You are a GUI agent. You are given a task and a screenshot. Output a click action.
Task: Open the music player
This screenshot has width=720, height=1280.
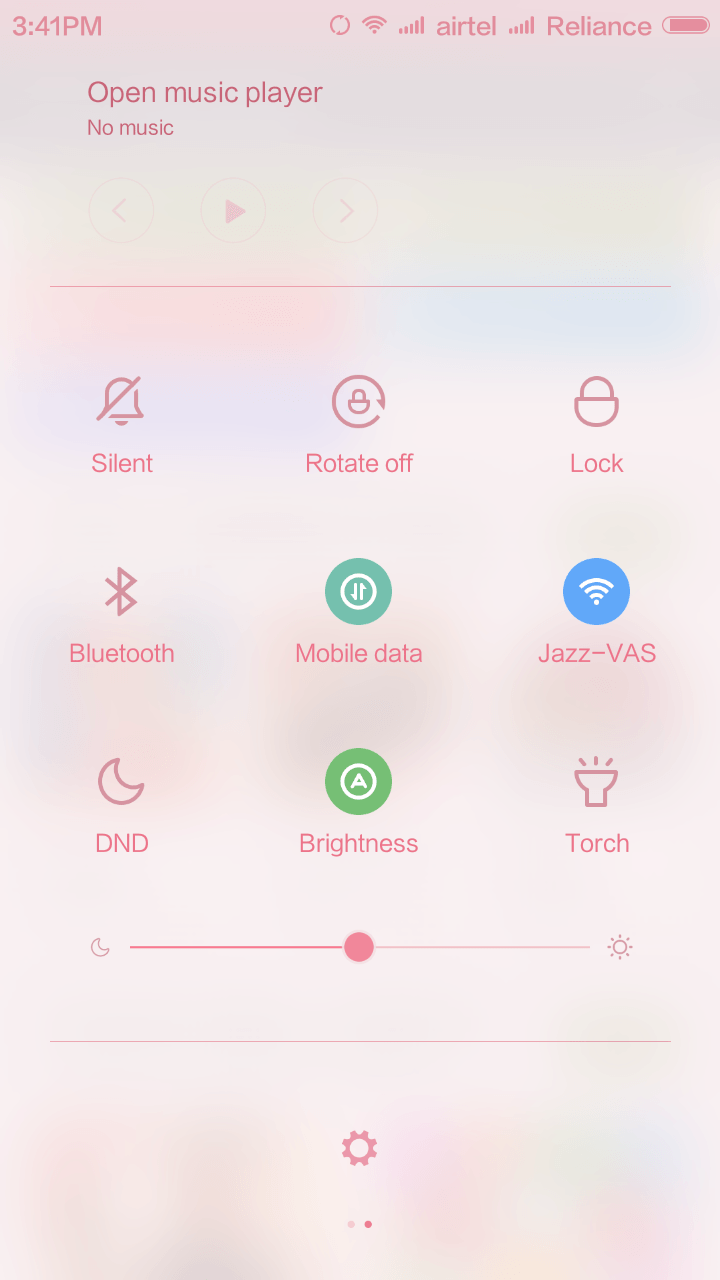205,92
